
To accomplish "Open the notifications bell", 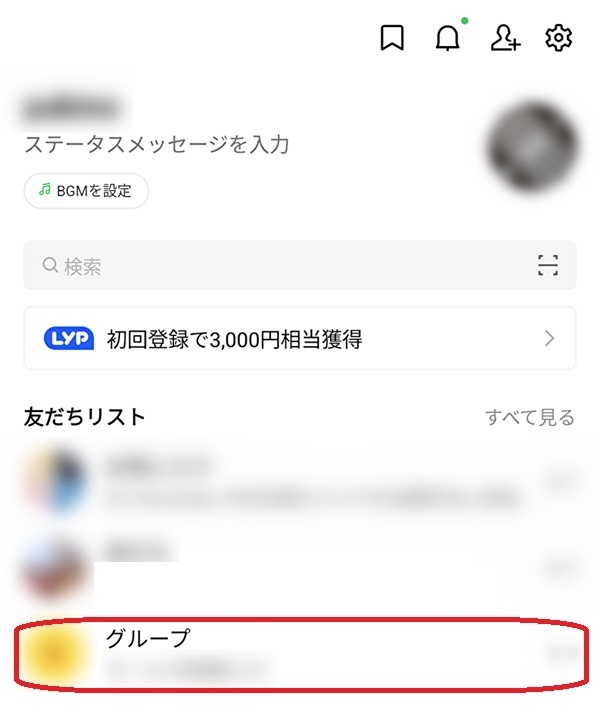I will [x=448, y=39].
